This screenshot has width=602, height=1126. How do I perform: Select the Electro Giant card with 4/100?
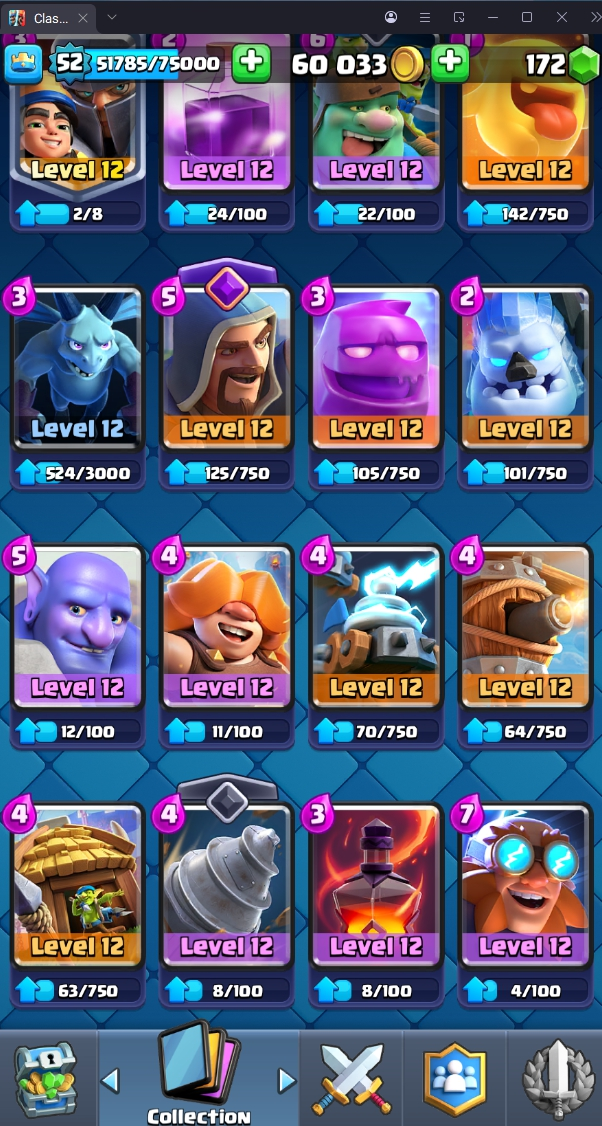coord(525,888)
